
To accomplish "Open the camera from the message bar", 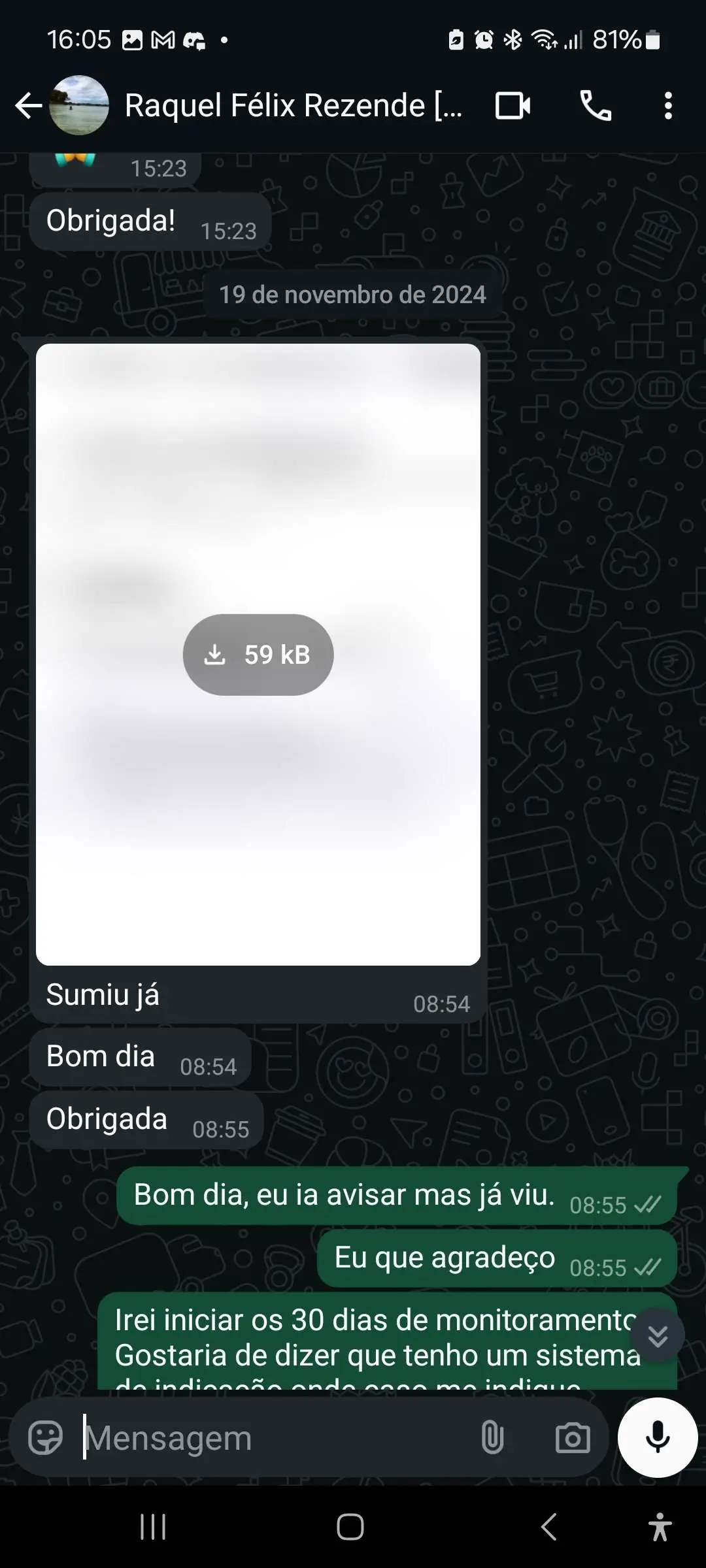I will (573, 1437).
